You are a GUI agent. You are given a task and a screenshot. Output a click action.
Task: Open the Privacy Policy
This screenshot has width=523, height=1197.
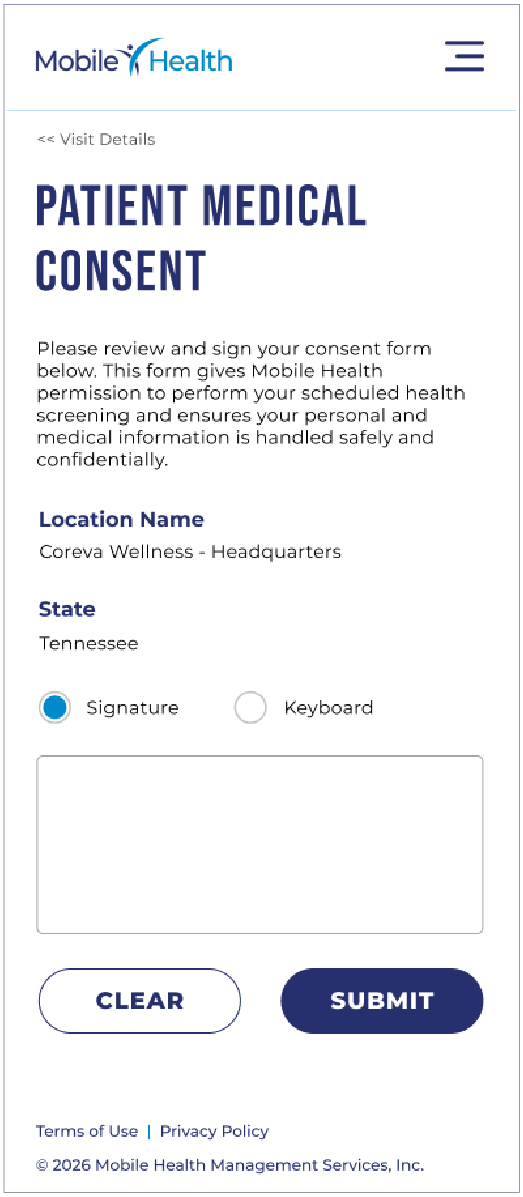click(x=215, y=1131)
